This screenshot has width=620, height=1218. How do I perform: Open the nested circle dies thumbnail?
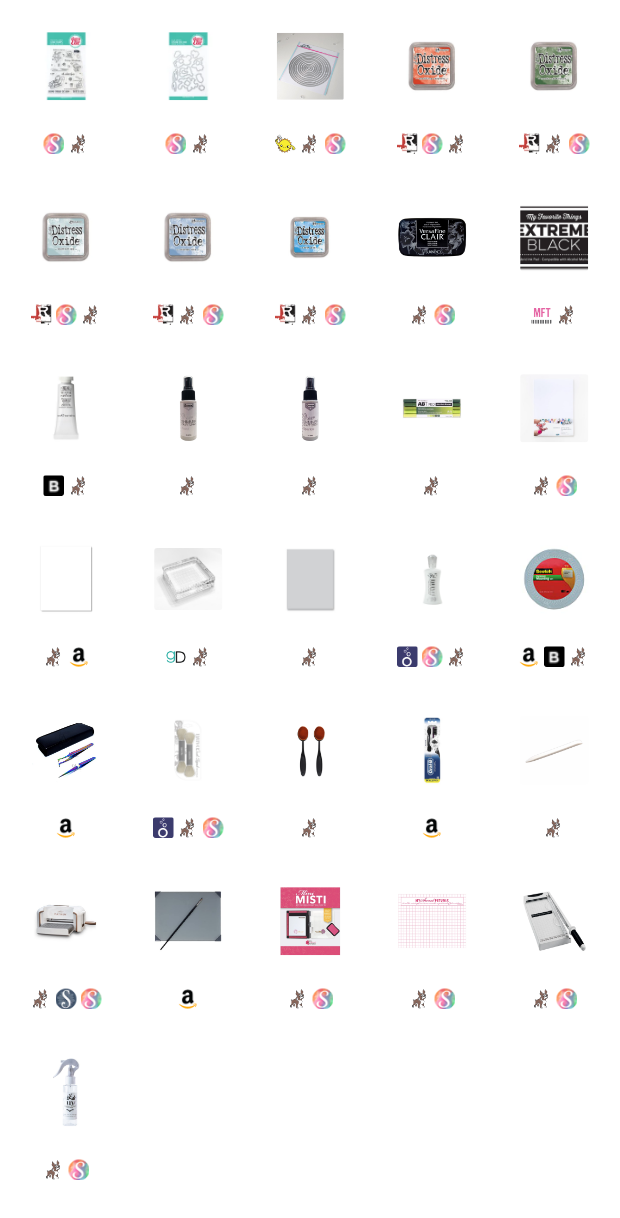tap(310, 66)
